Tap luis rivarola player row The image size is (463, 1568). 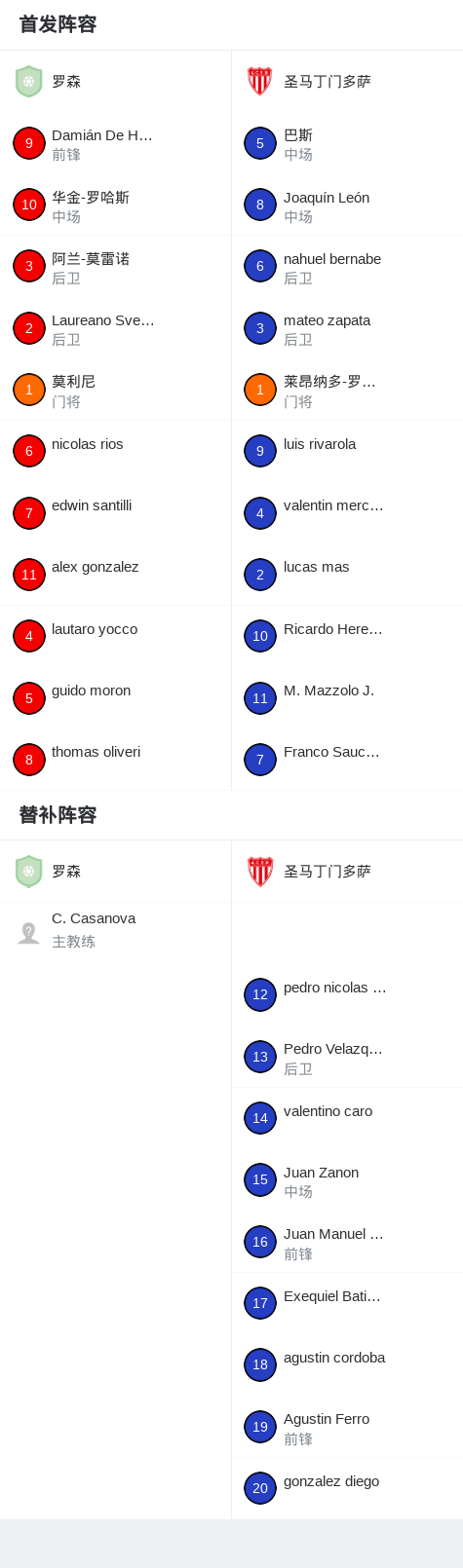347,451
